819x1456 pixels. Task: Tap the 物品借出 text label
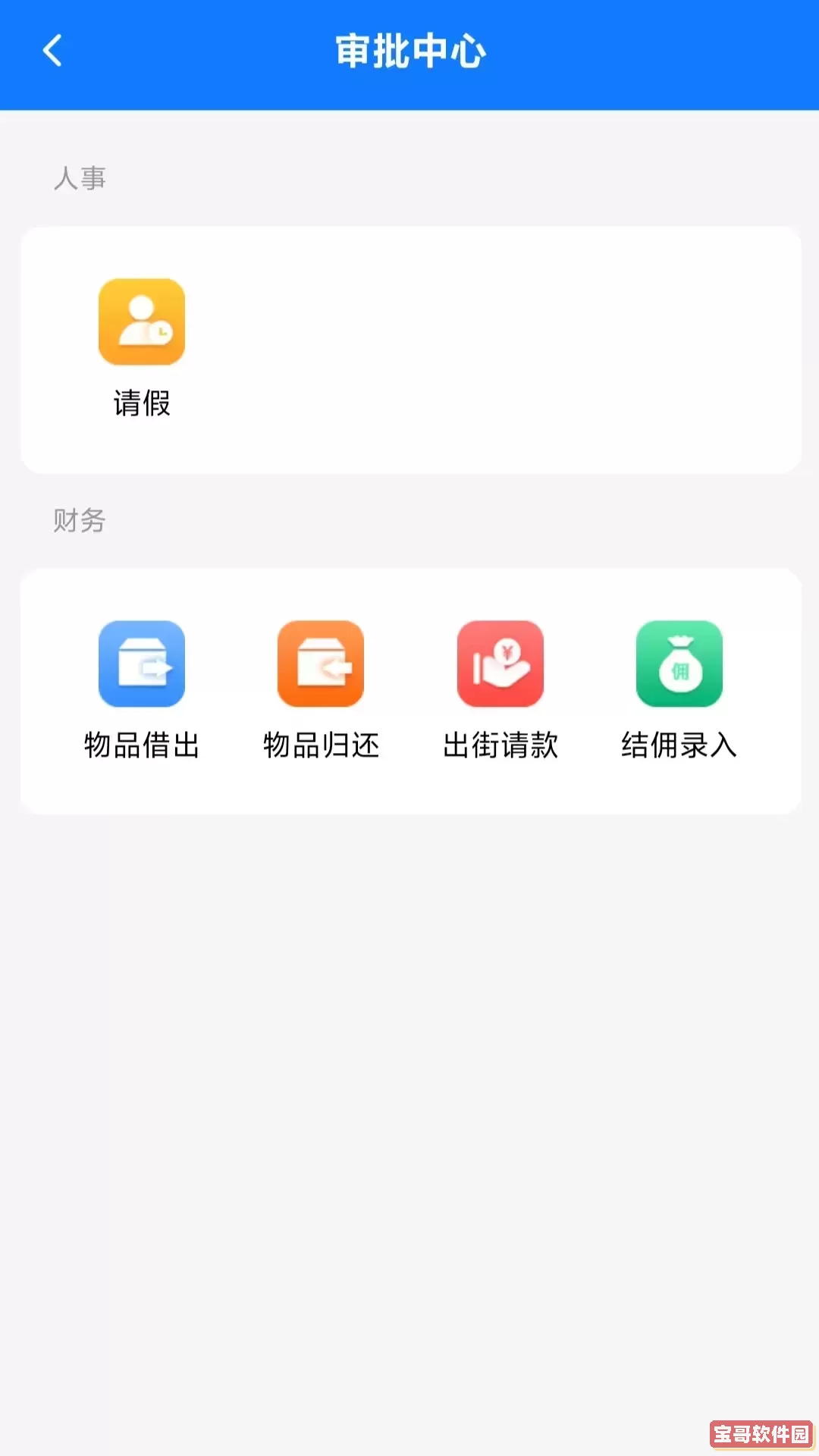click(x=141, y=745)
